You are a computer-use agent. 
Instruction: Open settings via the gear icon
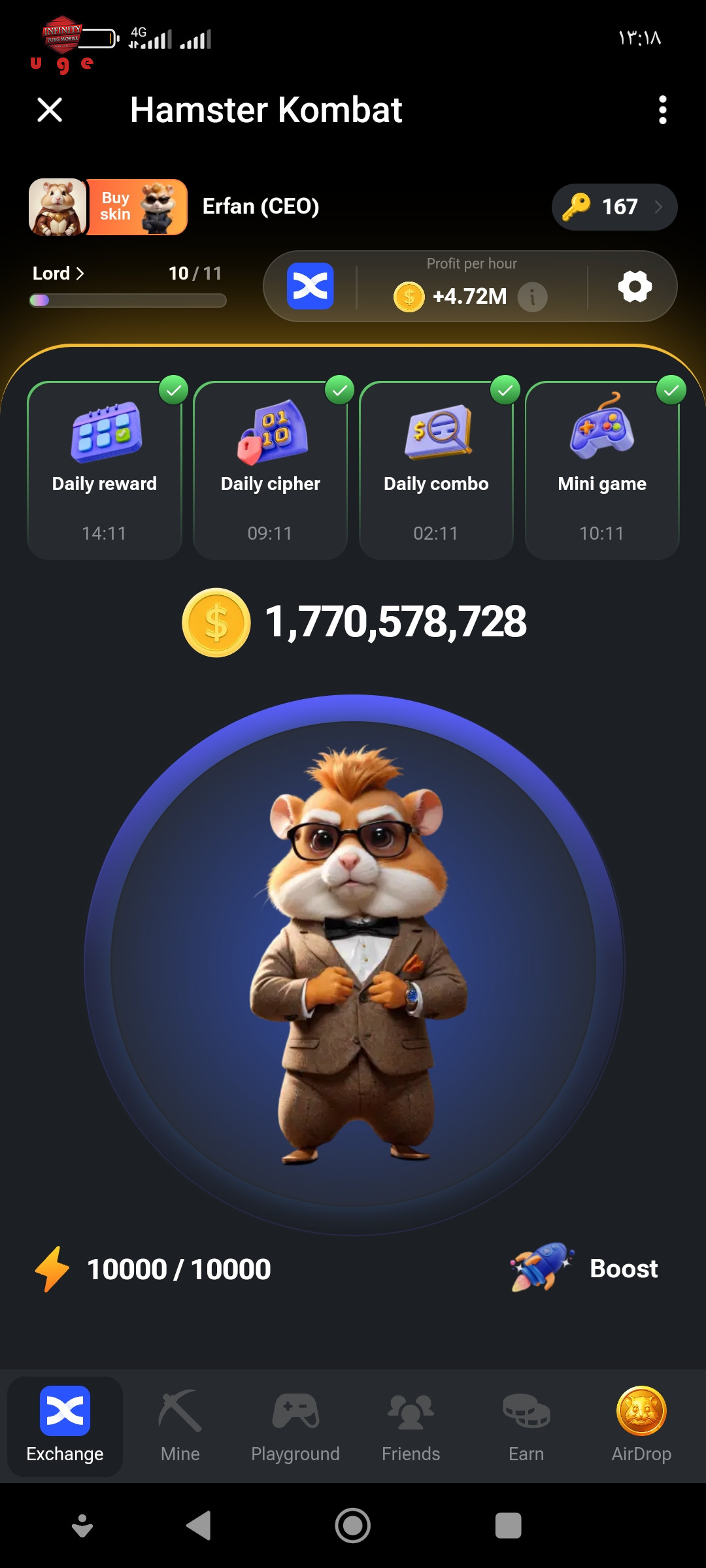[635, 286]
